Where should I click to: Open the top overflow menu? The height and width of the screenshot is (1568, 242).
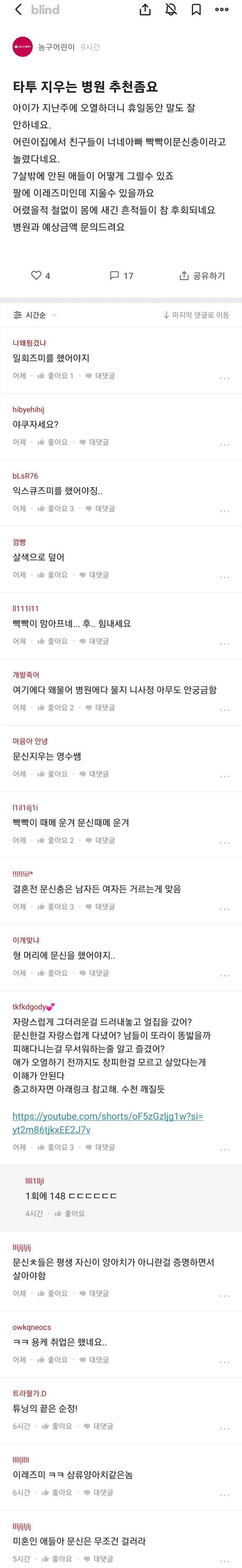click(x=222, y=10)
